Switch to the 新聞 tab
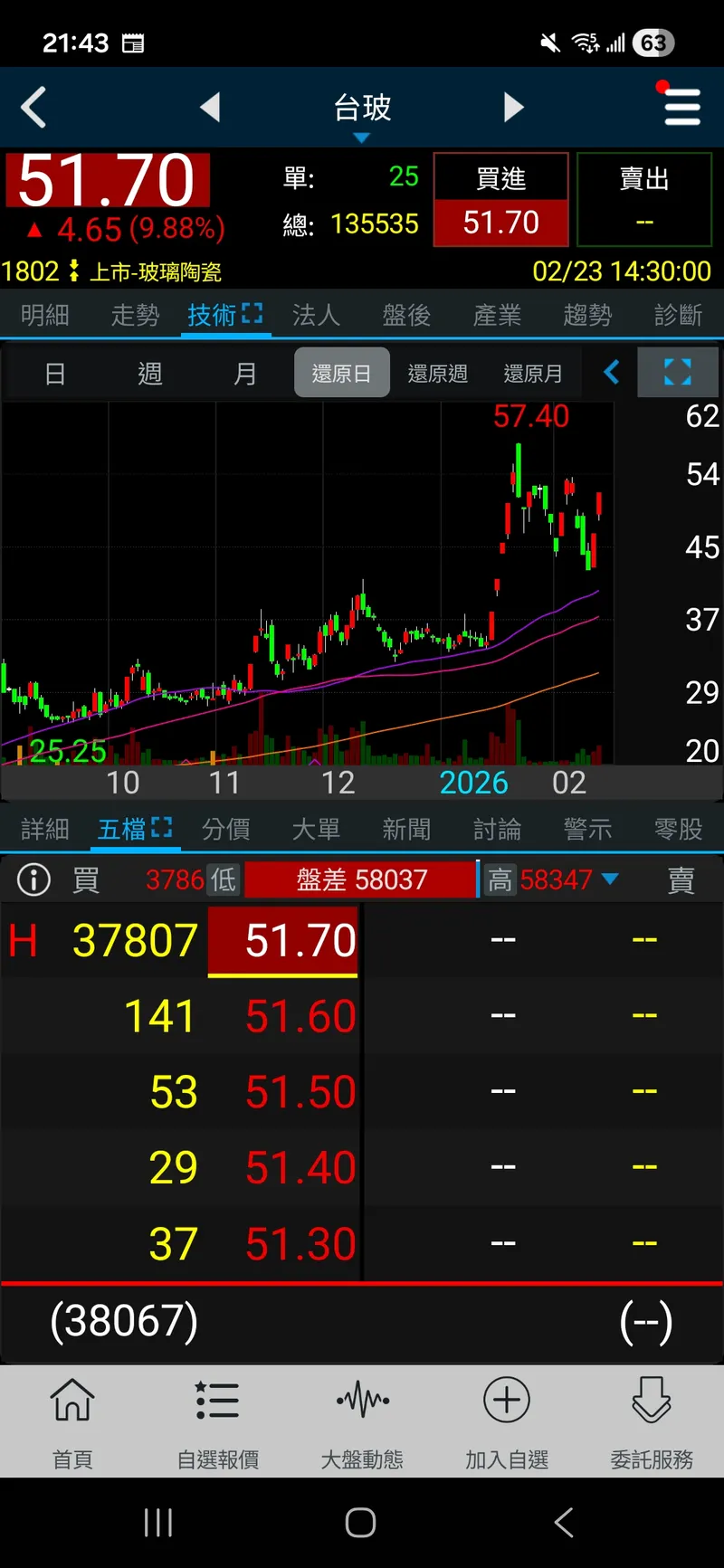 coord(406,829)
